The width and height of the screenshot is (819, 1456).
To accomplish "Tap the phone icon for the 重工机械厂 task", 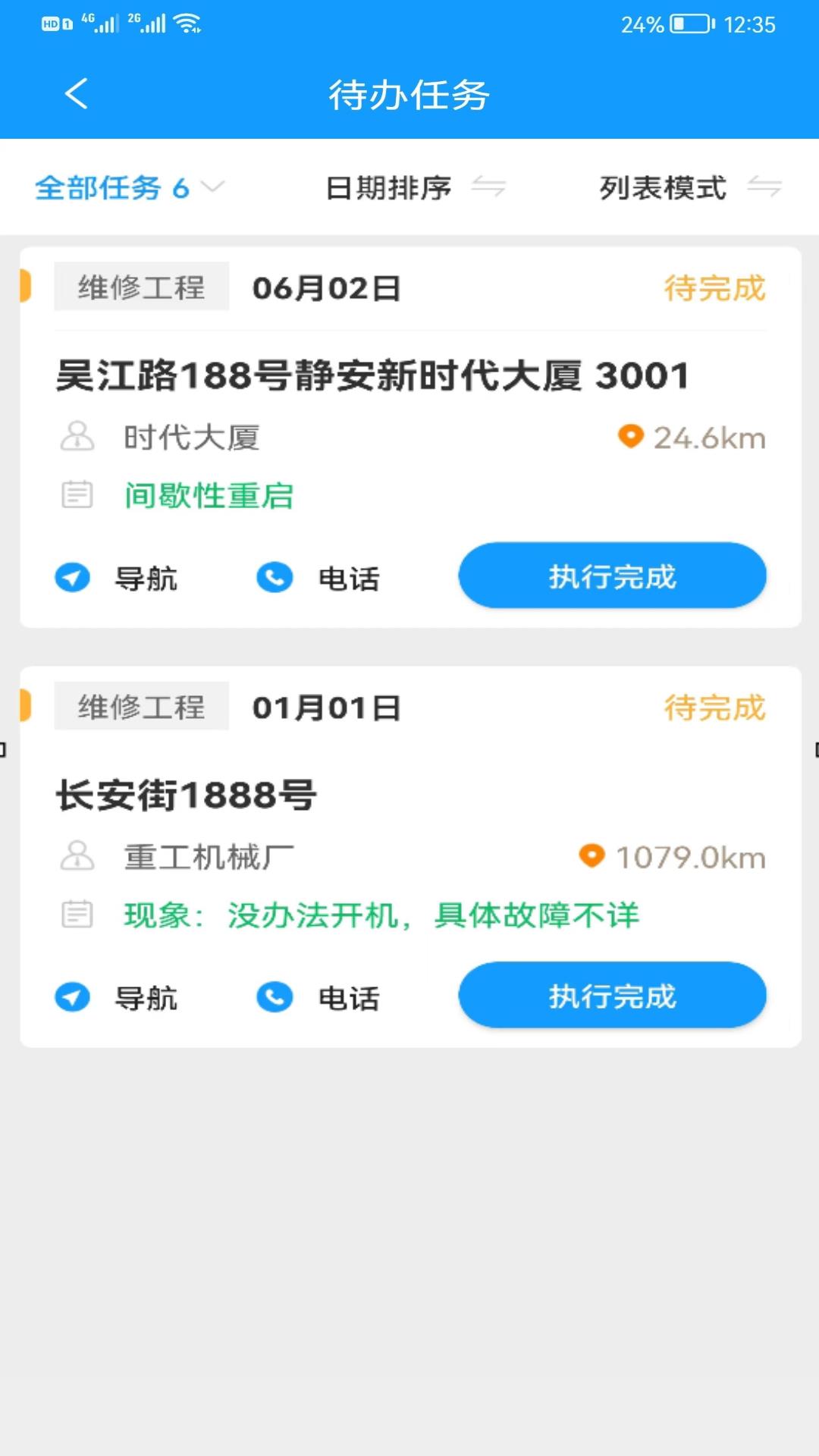I will tap(275, 997).
